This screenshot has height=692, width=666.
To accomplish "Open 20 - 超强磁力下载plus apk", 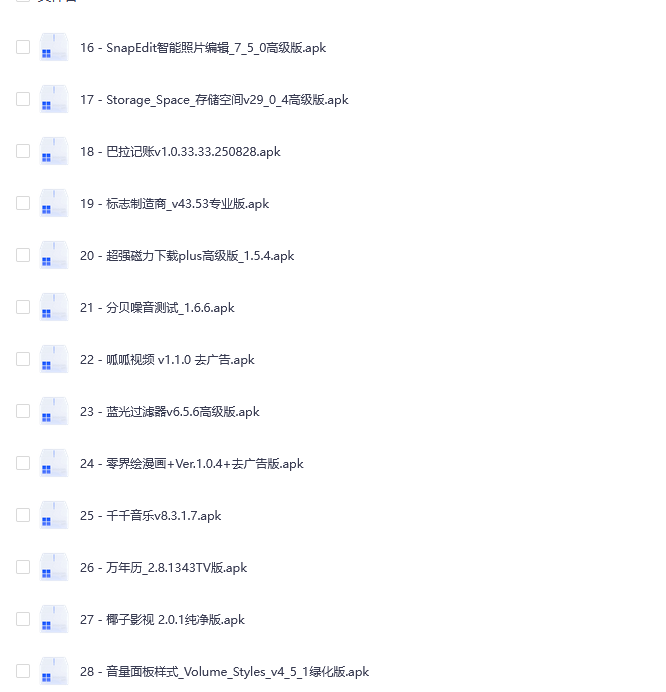I will 187,256.
